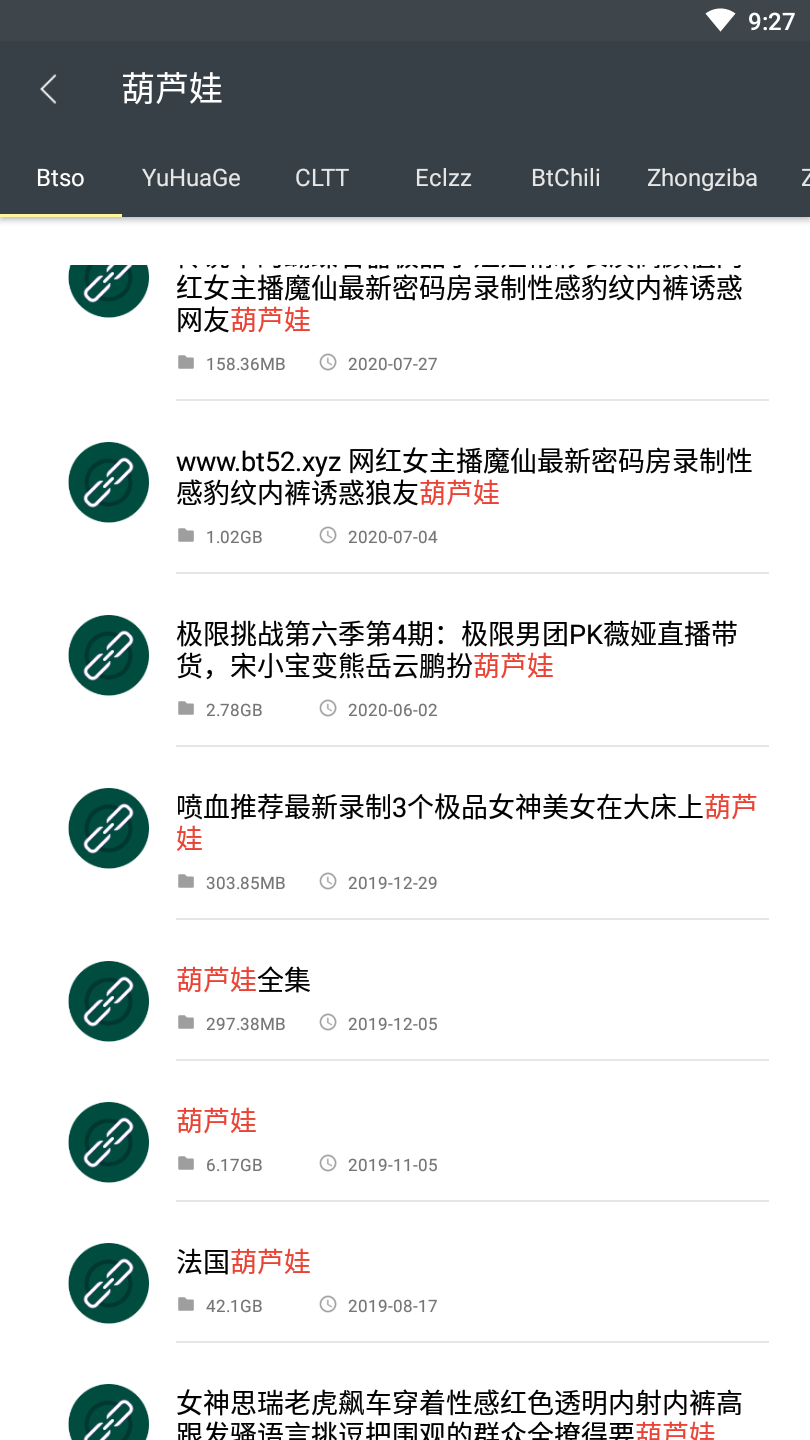Screen dimensions: 810x1440
Task: Open the Zhongziba tab
Action: click(702, 178)
